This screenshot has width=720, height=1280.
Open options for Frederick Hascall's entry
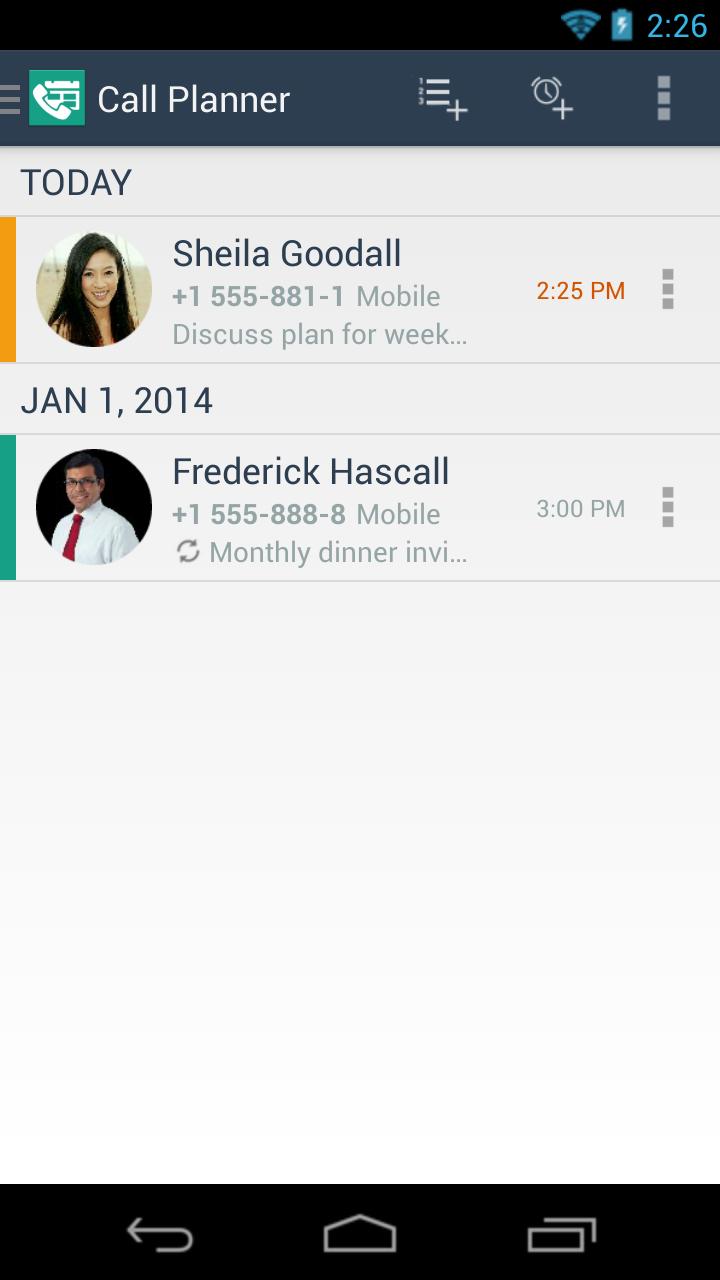tap(668, 508)
